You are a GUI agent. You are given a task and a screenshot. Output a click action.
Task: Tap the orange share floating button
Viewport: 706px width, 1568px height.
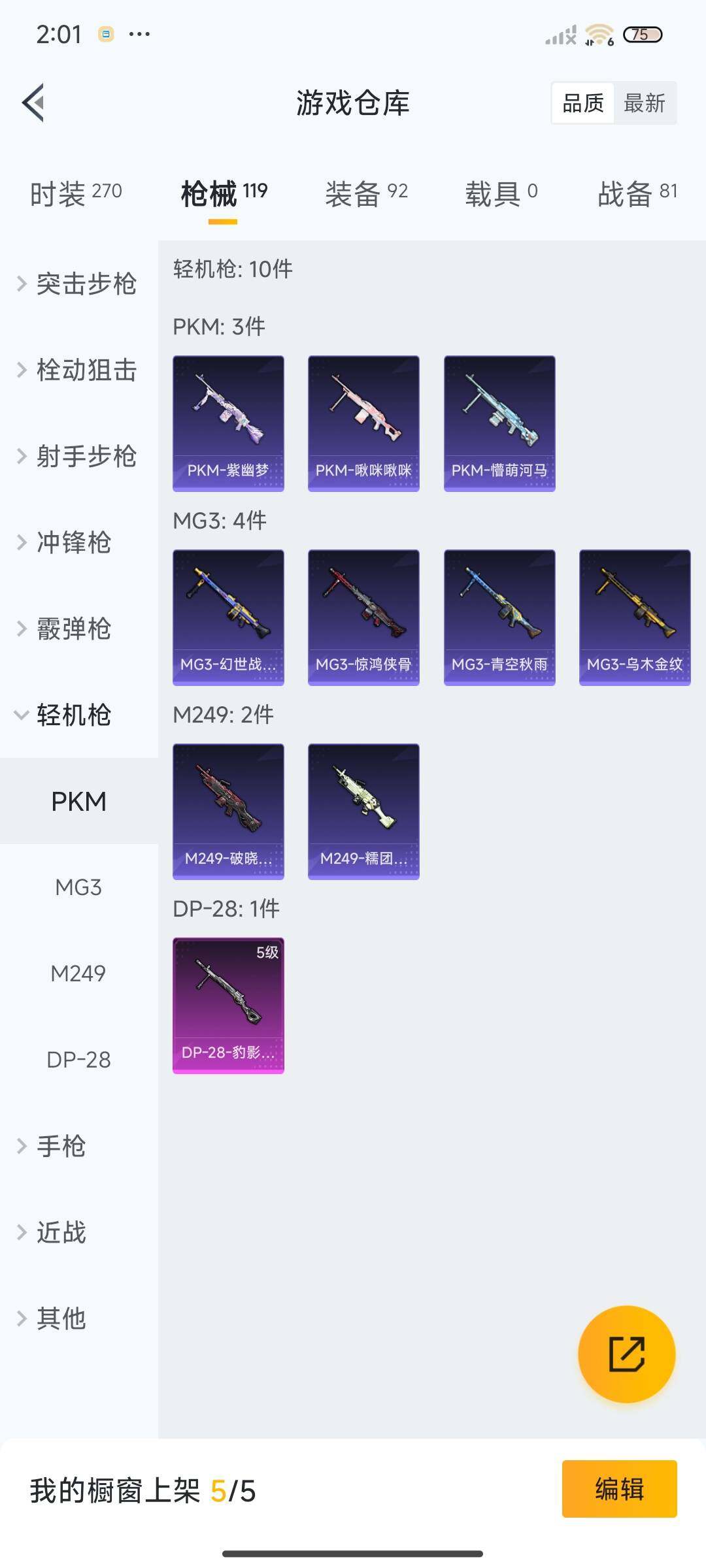click(x=626, y=1354)
